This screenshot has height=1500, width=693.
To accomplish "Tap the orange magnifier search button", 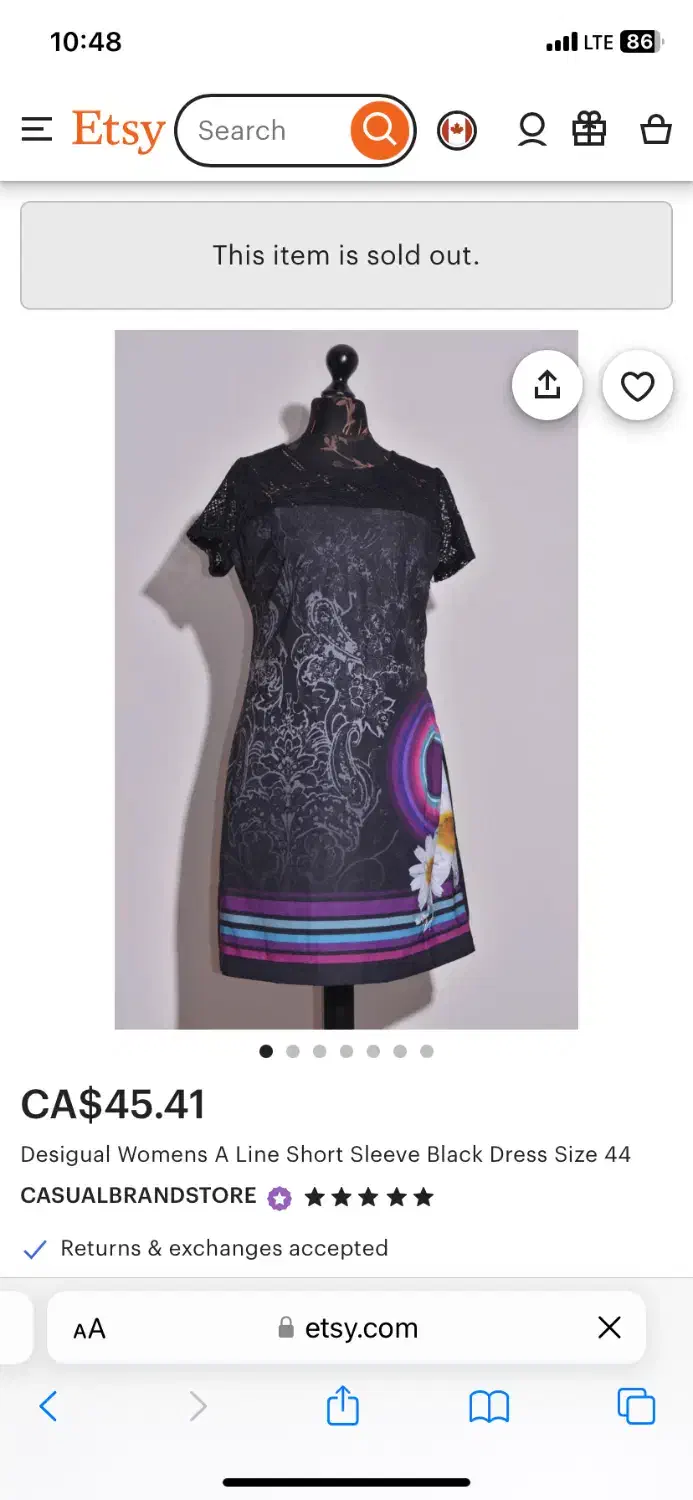I will (x=380, y=130).
